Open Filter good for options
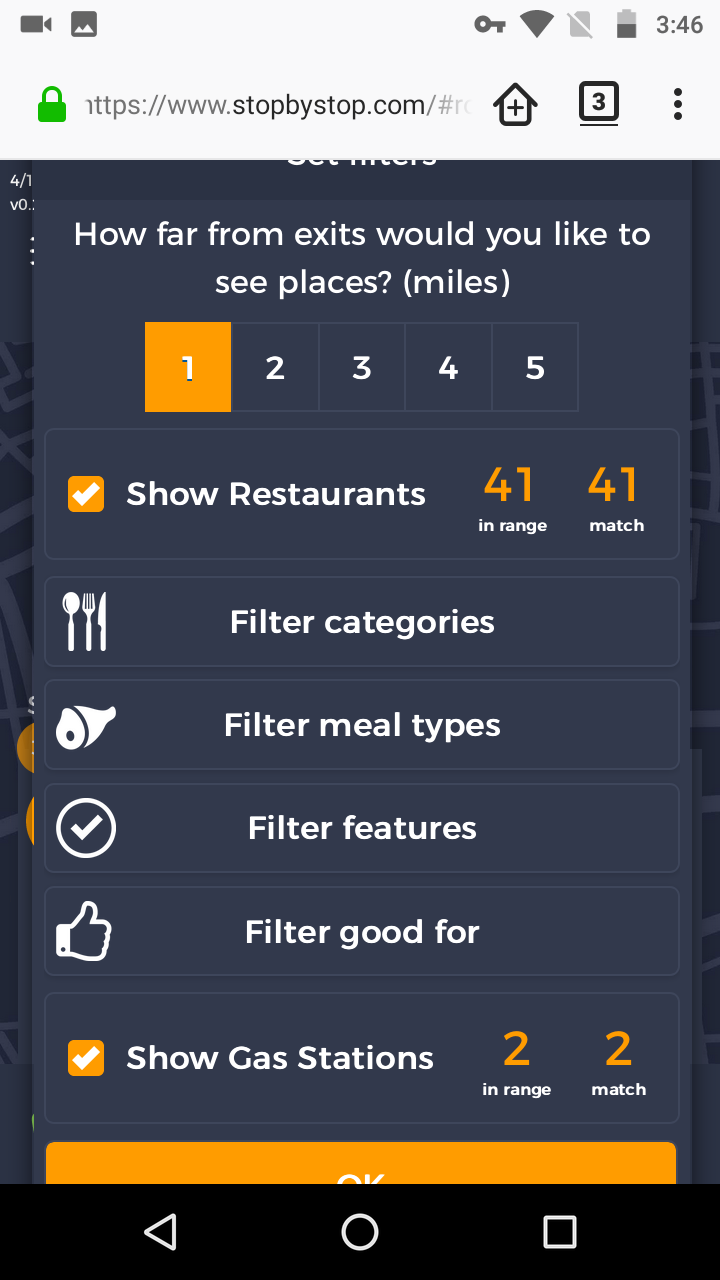The height and width of the screenshot is (1280, 720). point(362,932)
